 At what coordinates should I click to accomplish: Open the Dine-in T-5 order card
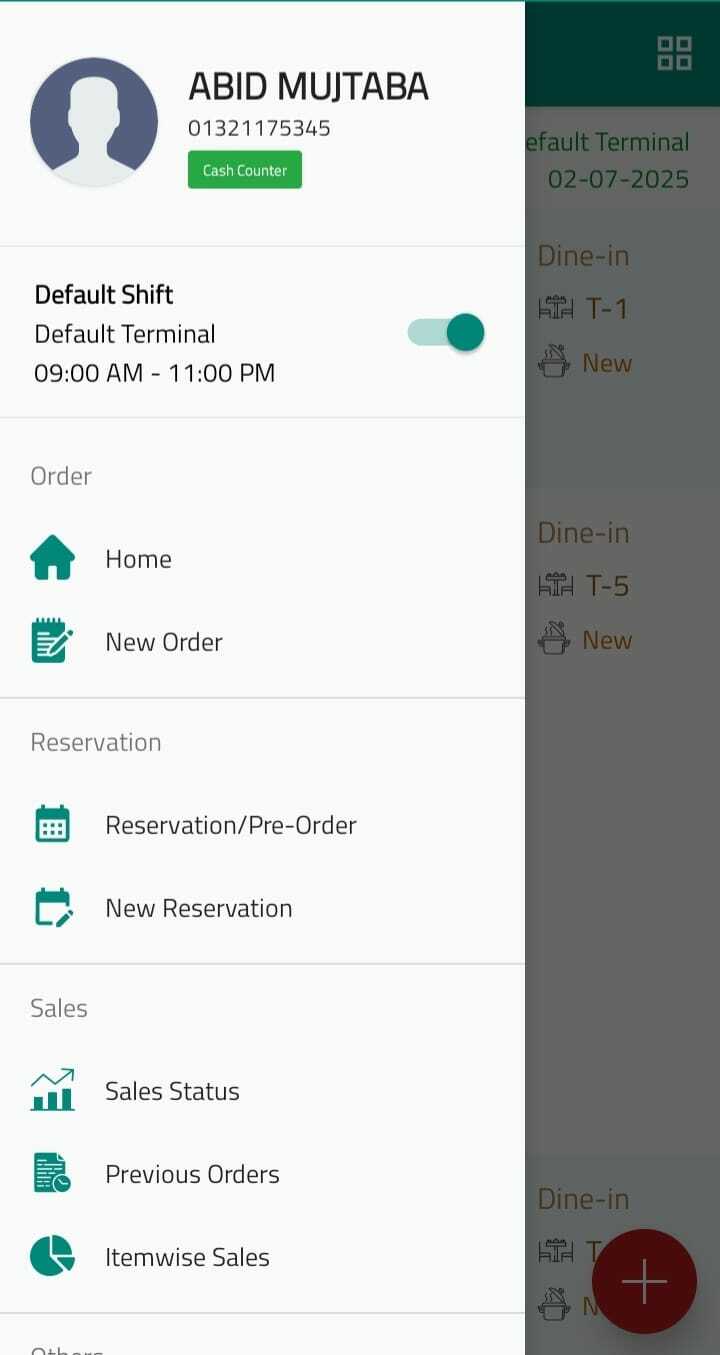(x=620, y=587)
